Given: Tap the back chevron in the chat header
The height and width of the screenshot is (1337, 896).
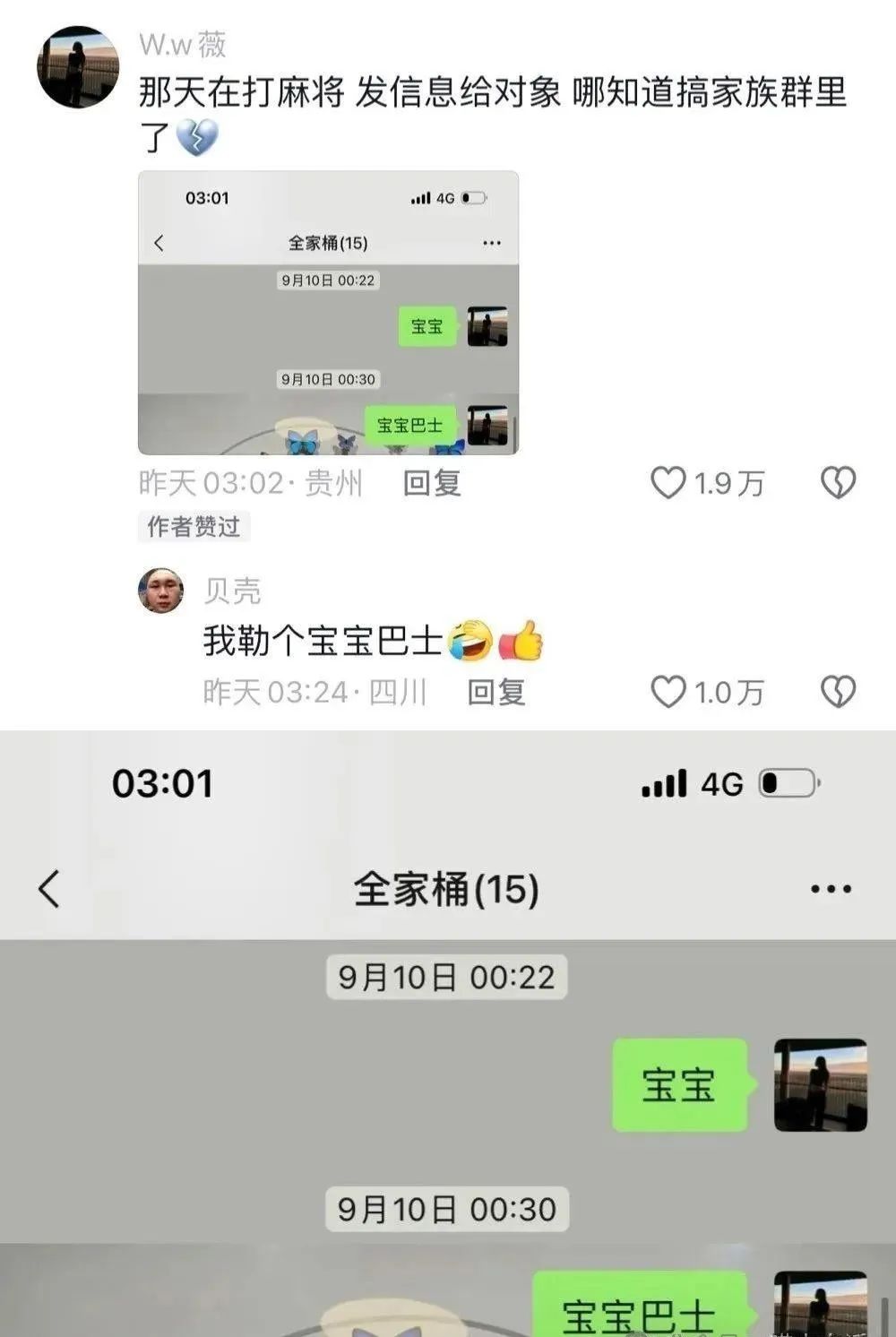Looking at the screenshot, I should point(47,888).
